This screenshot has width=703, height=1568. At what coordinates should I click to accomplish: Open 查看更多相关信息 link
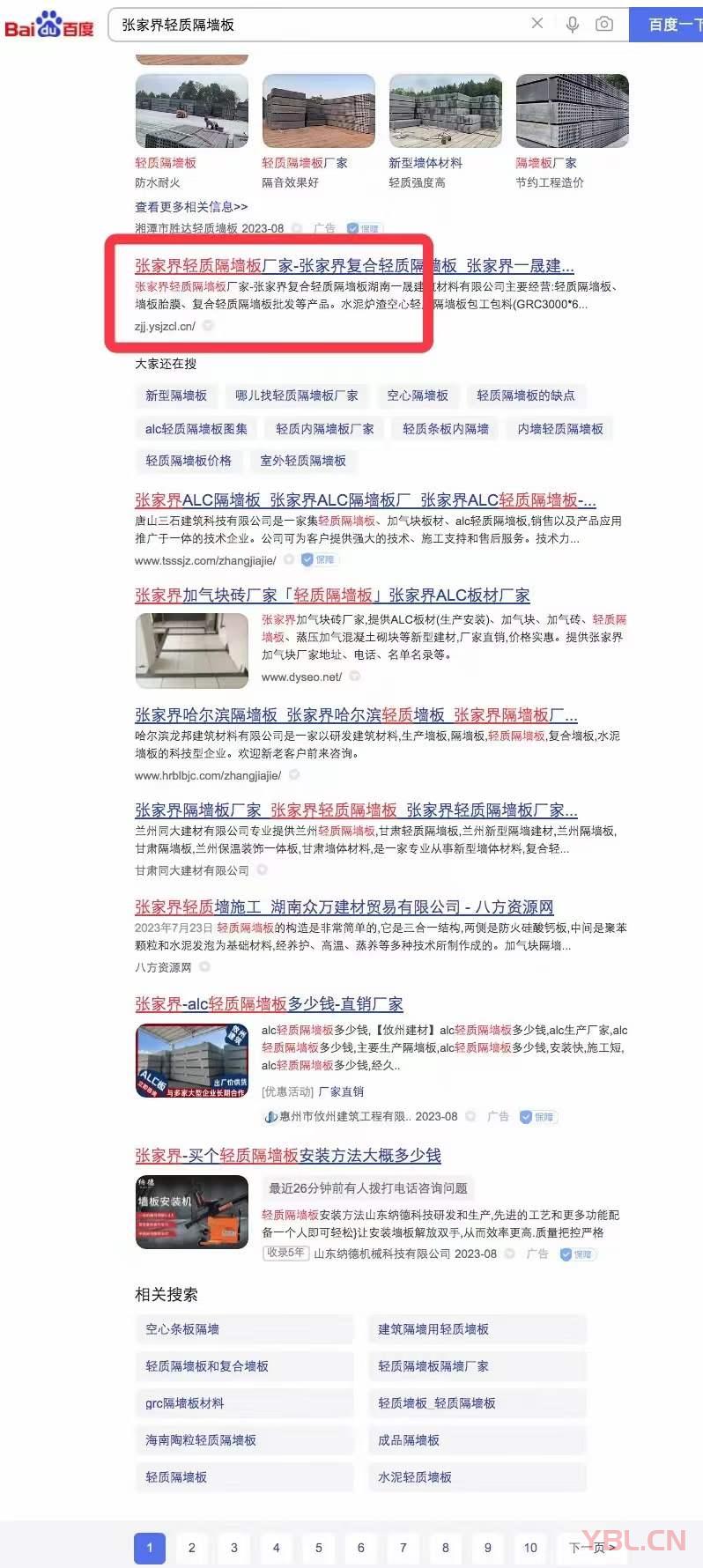pos(191,207)
